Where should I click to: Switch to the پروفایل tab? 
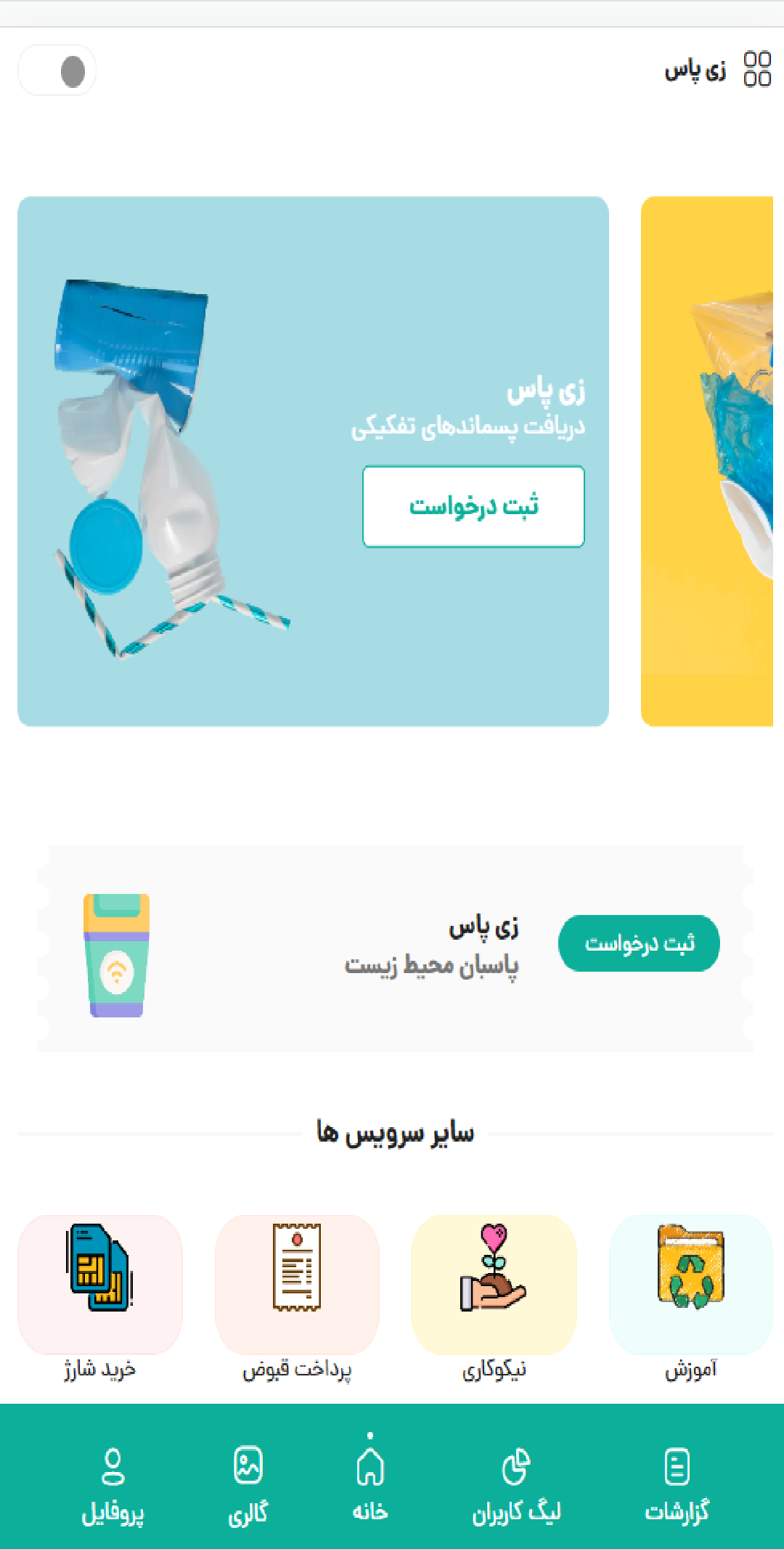tap(113, 1484)
